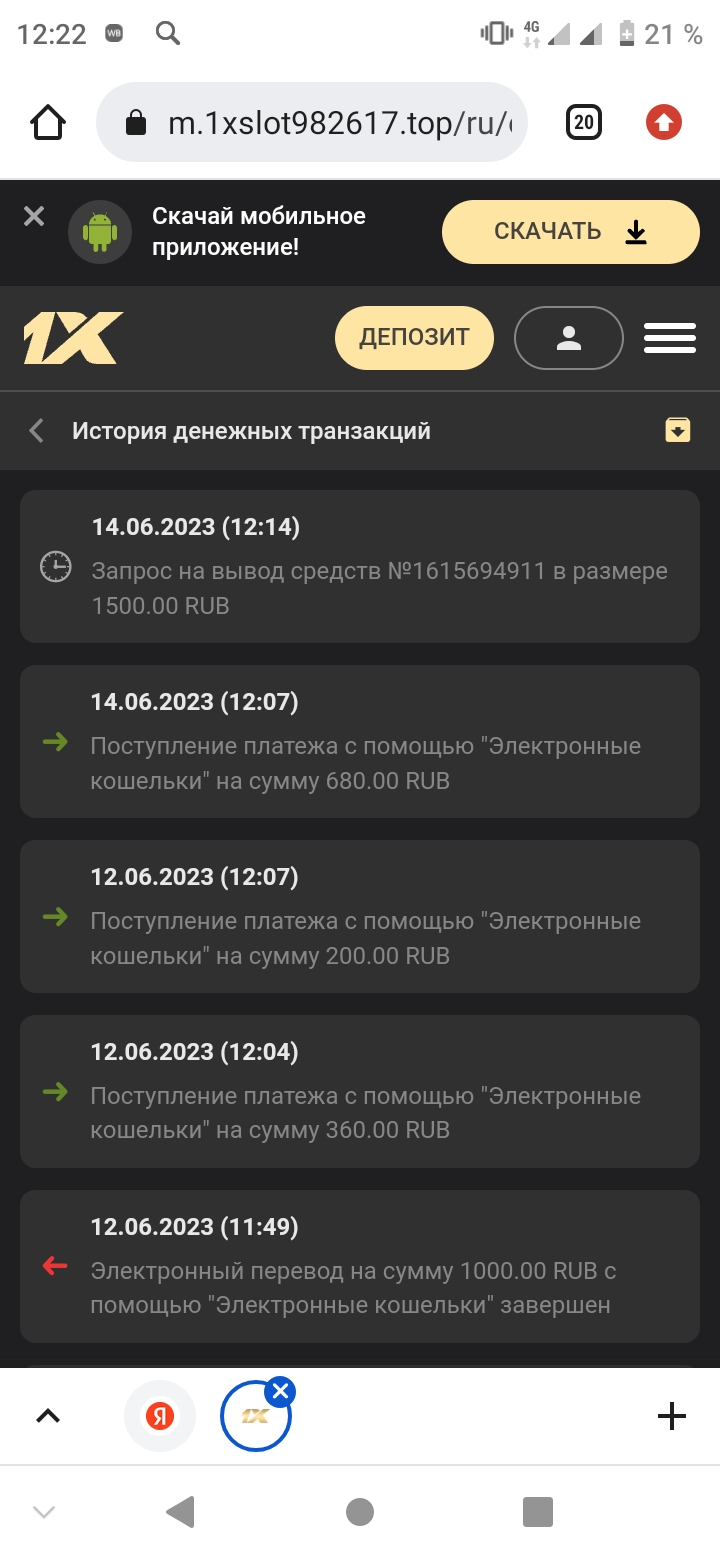Open the hamburger menu
The image size is (720, 1560).
point(669,338)
